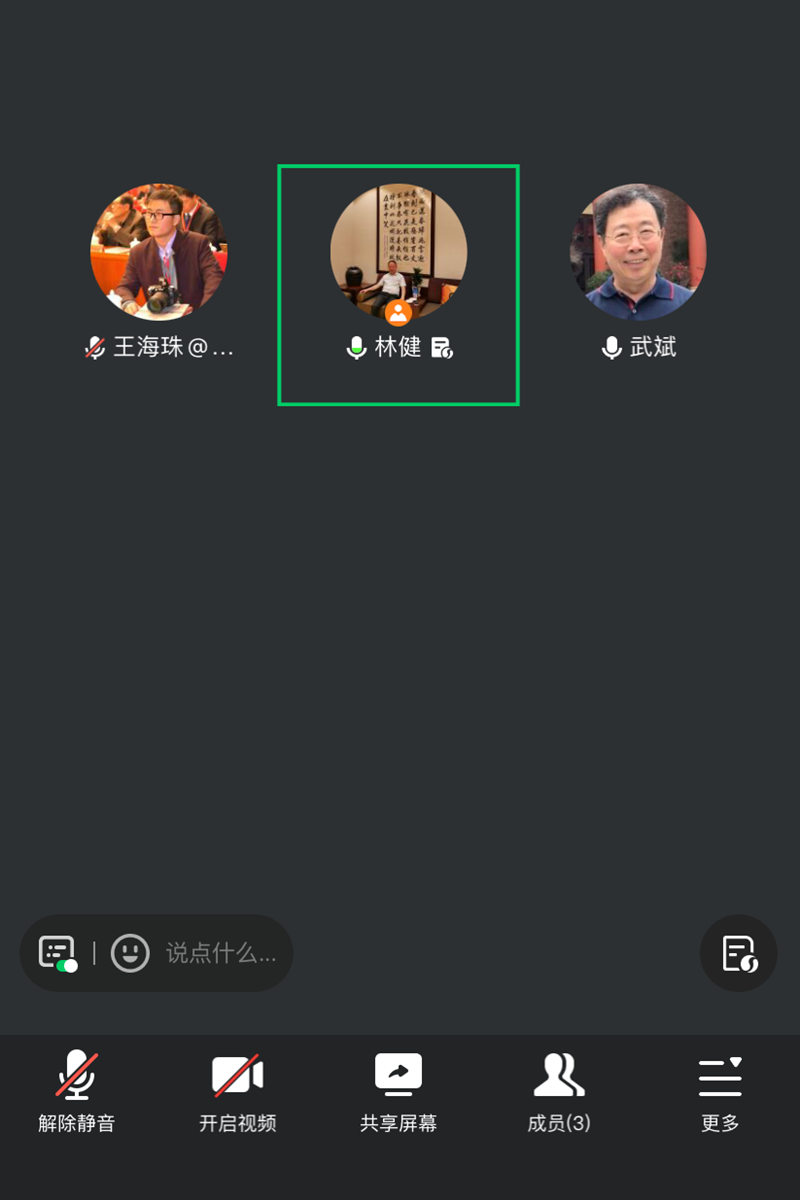Screen dimensions: 800x1200
Task: Tap the green microphone icon beside 林健
Action: point(356,349)
